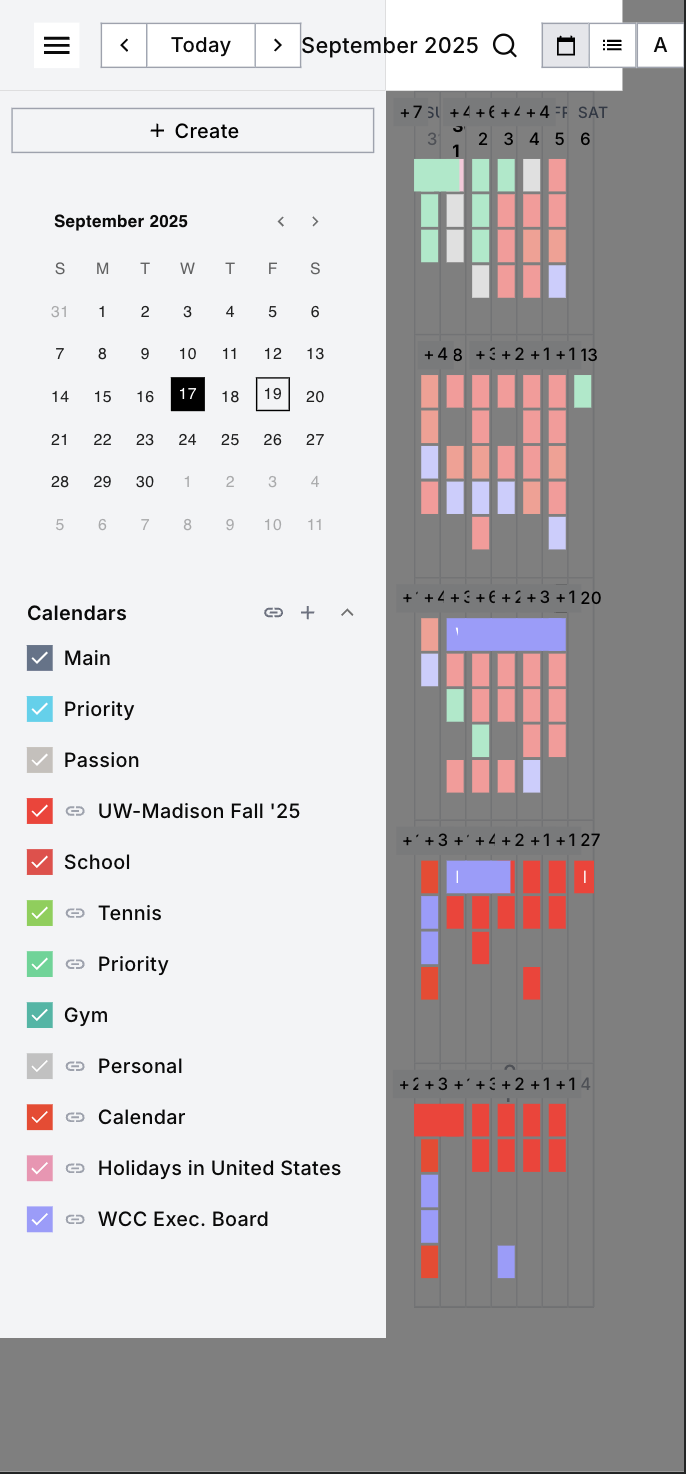Uncheck the Gym calendar
686x1474 pixels.
40,1015
